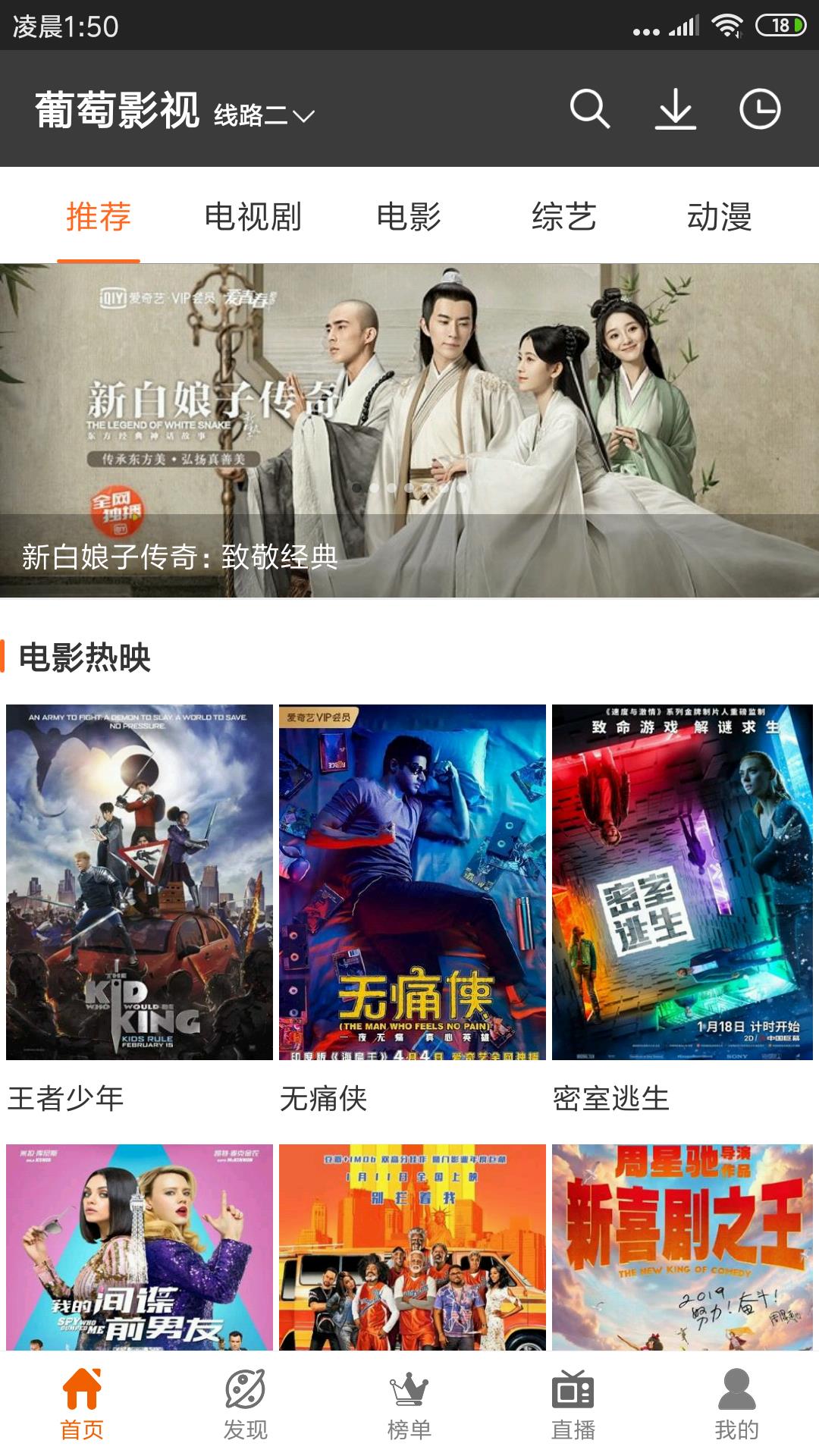Screen dimensions: 819x1456
Task: Open the 榜单 rankings tab
Action: pos(409,1404)
